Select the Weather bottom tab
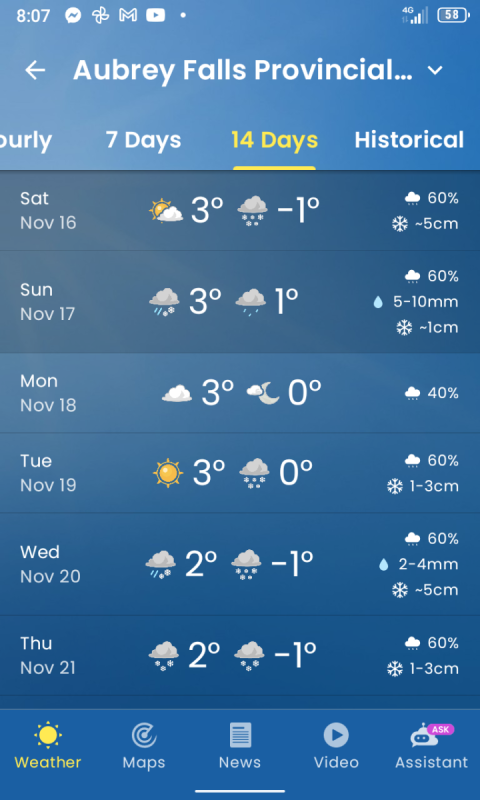 coord(48,745)
